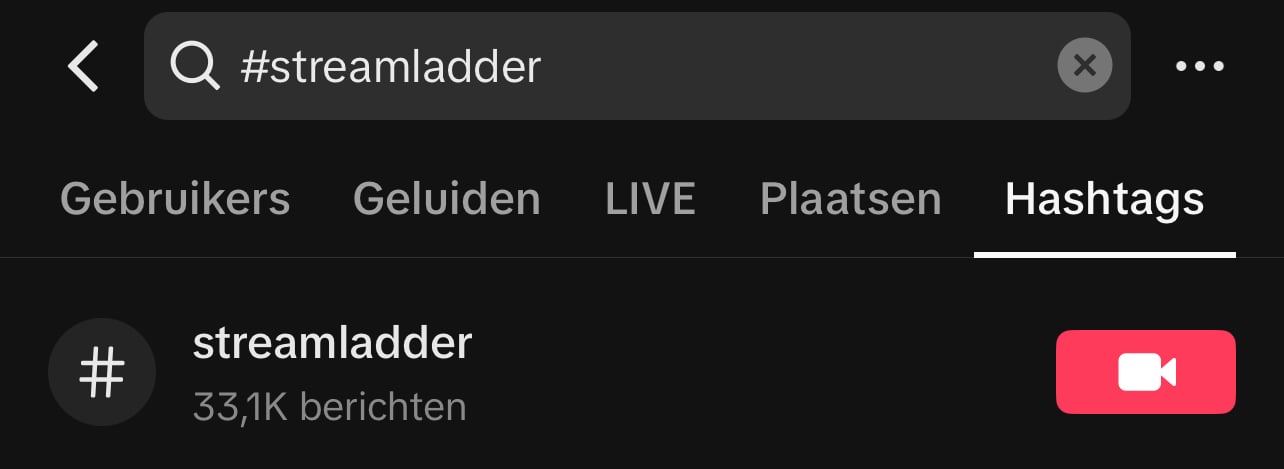Switch to the Geluiden tab
This screenshot has width=1284, height=469.
coord(447,199)
